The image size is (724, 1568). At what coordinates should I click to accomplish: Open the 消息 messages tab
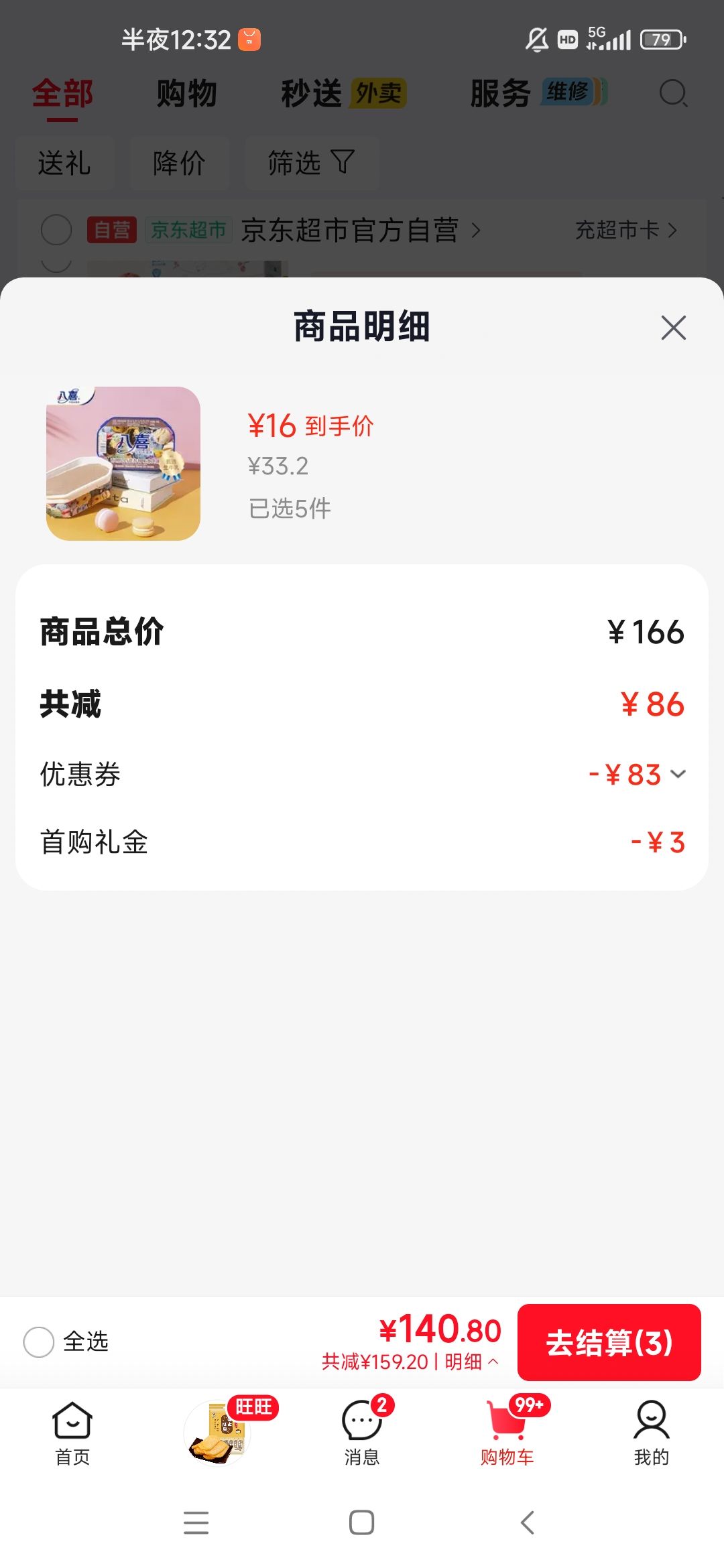pos(362,1433)
